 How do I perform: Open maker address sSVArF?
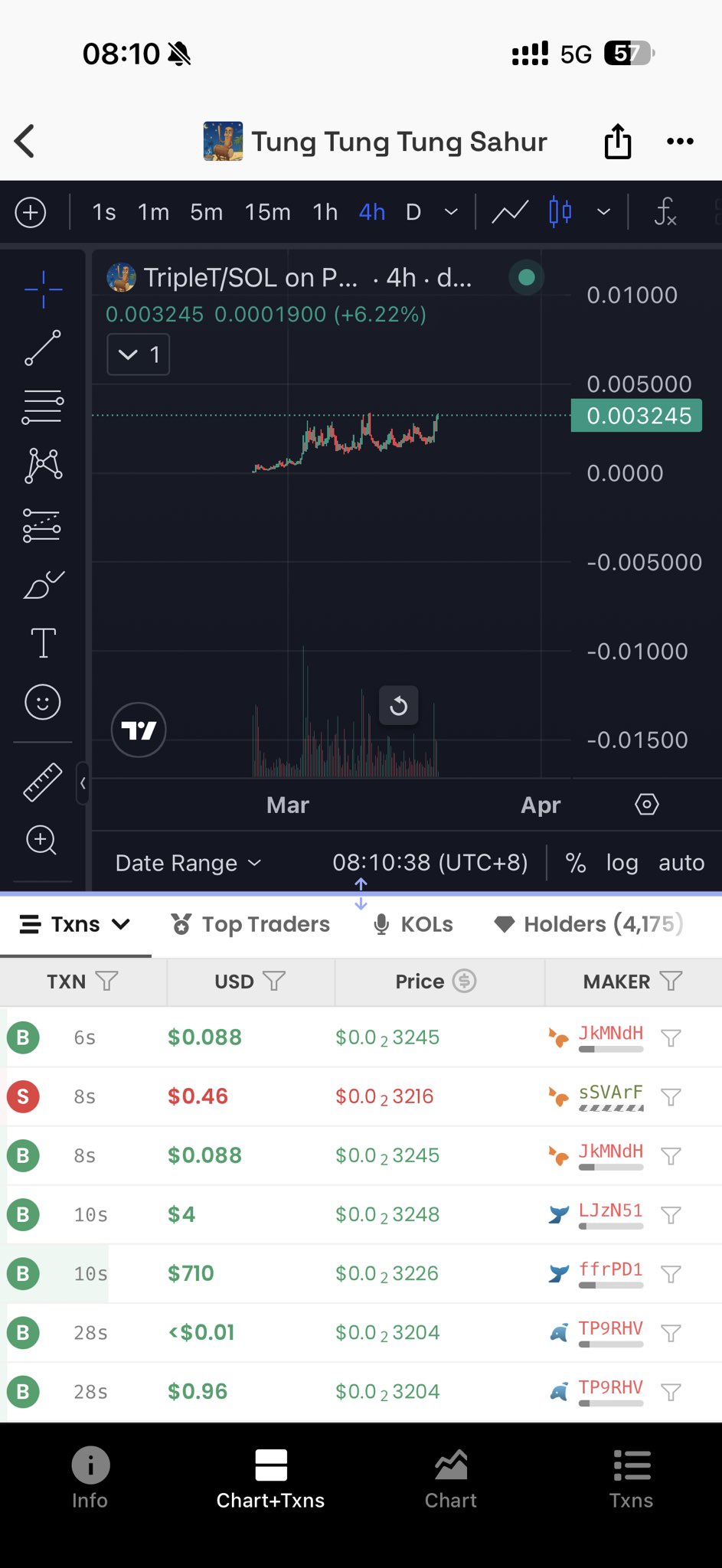610,1093
